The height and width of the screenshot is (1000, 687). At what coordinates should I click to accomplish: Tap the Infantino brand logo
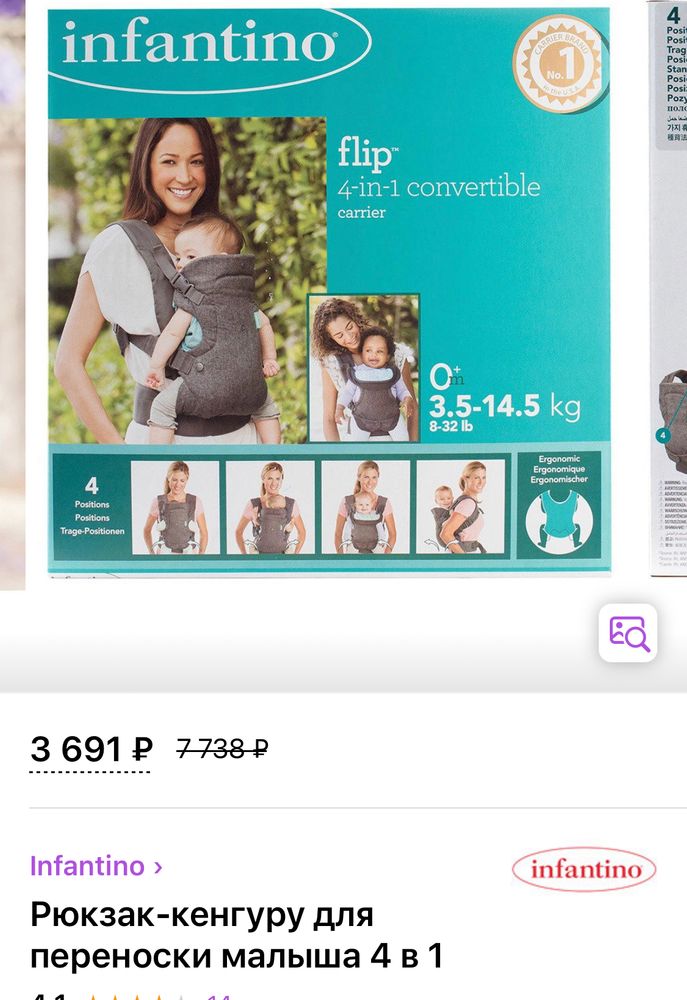[x=584, y=869]
